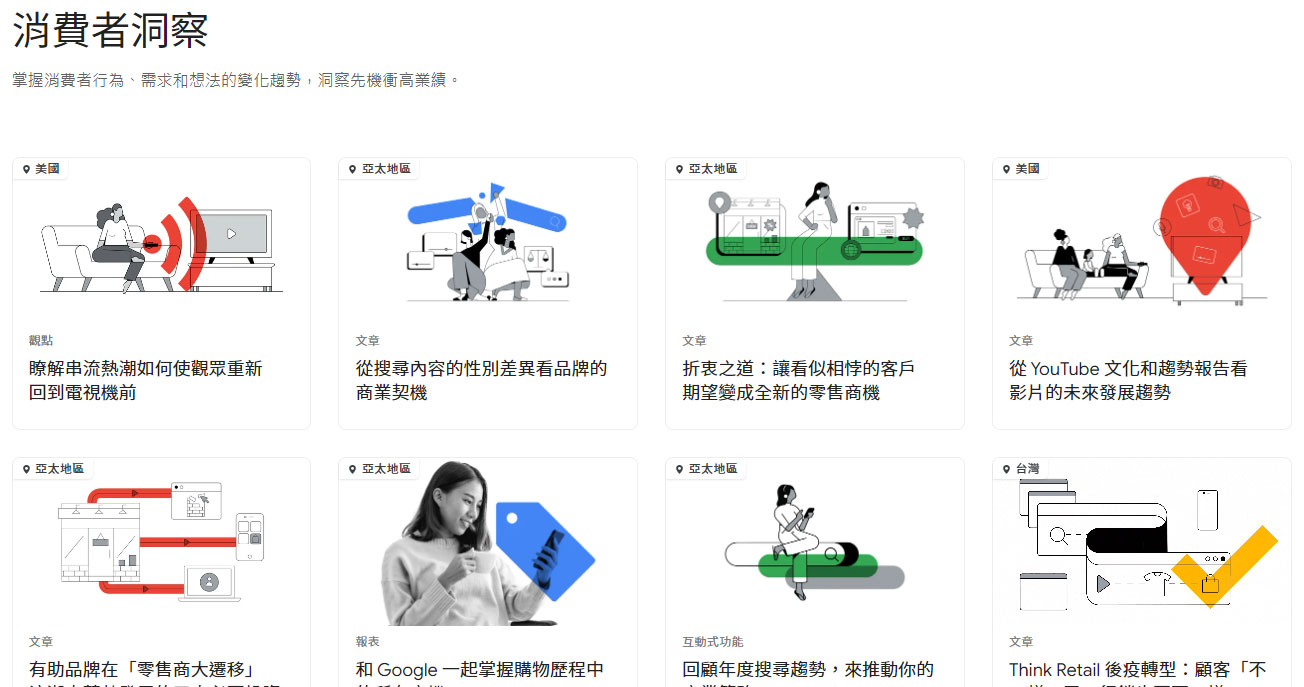1304x687 pixels.
Task: Open the article about streaming bringing viewers back to TV
Action: point(146,380)
